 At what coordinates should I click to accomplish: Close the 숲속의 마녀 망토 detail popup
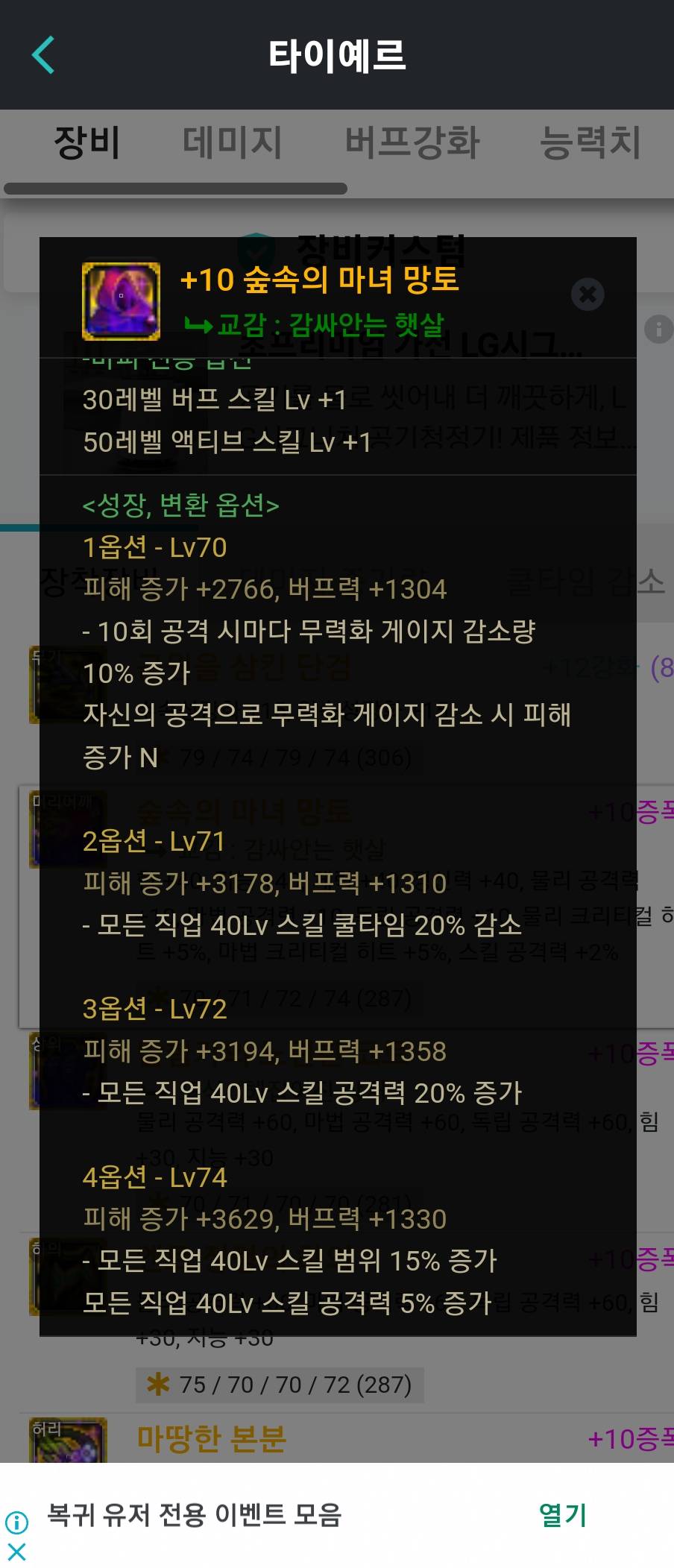click(x=588, y=295)
